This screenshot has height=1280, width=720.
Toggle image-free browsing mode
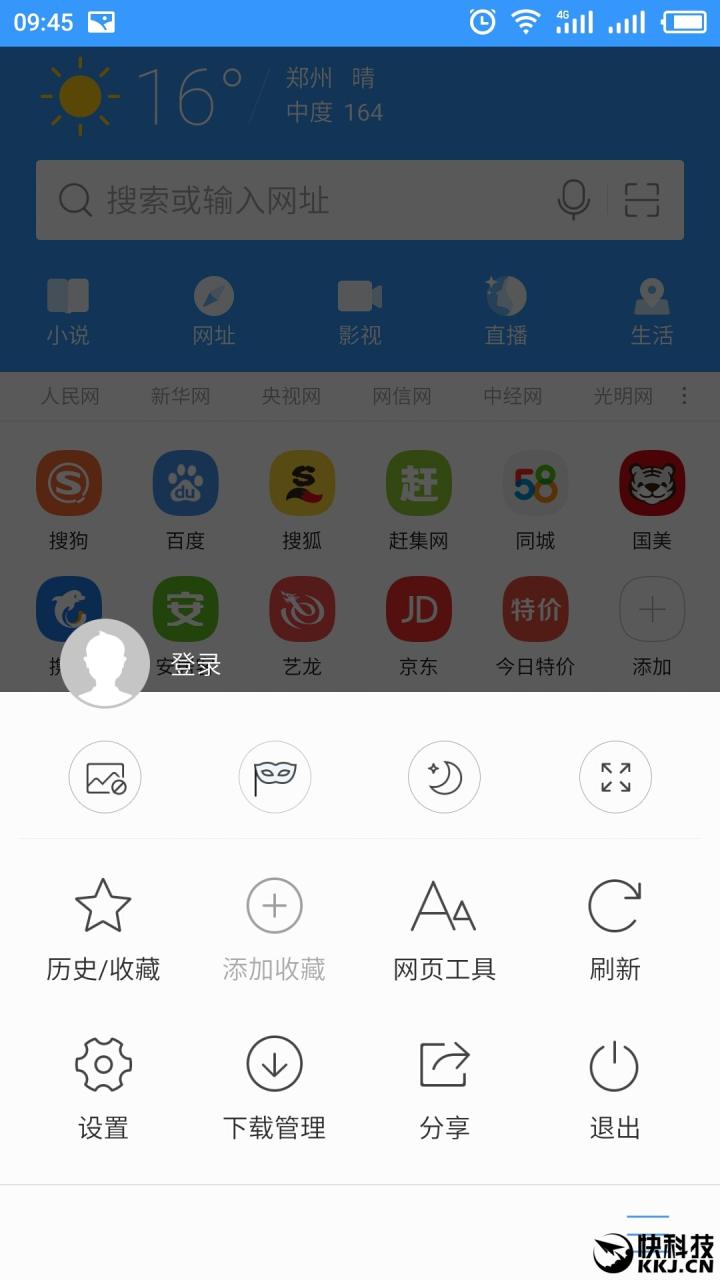(105, 777)
